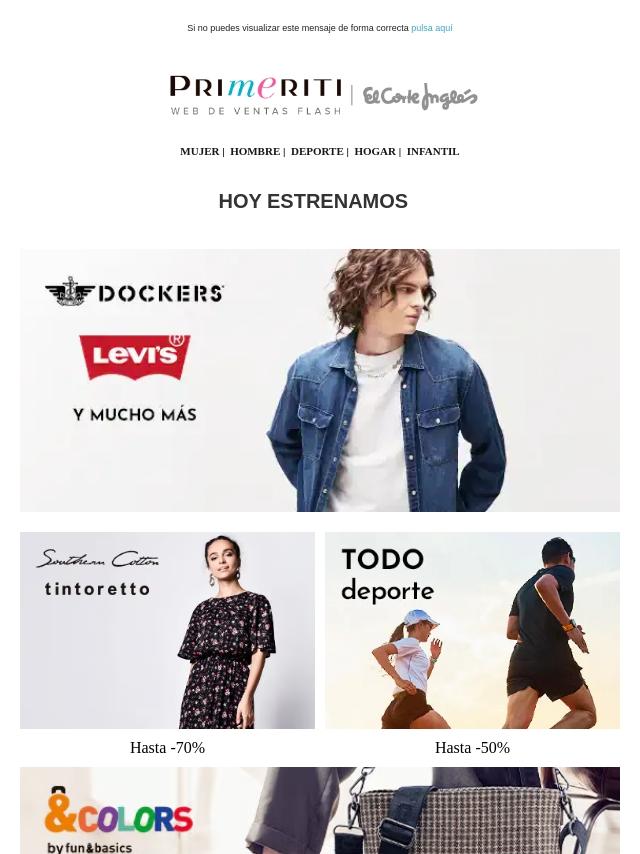Open the HOGAR category
Image resolution: width=640 pixels, height=854 pixels.
pyautogui.click(x=374, y=151)
